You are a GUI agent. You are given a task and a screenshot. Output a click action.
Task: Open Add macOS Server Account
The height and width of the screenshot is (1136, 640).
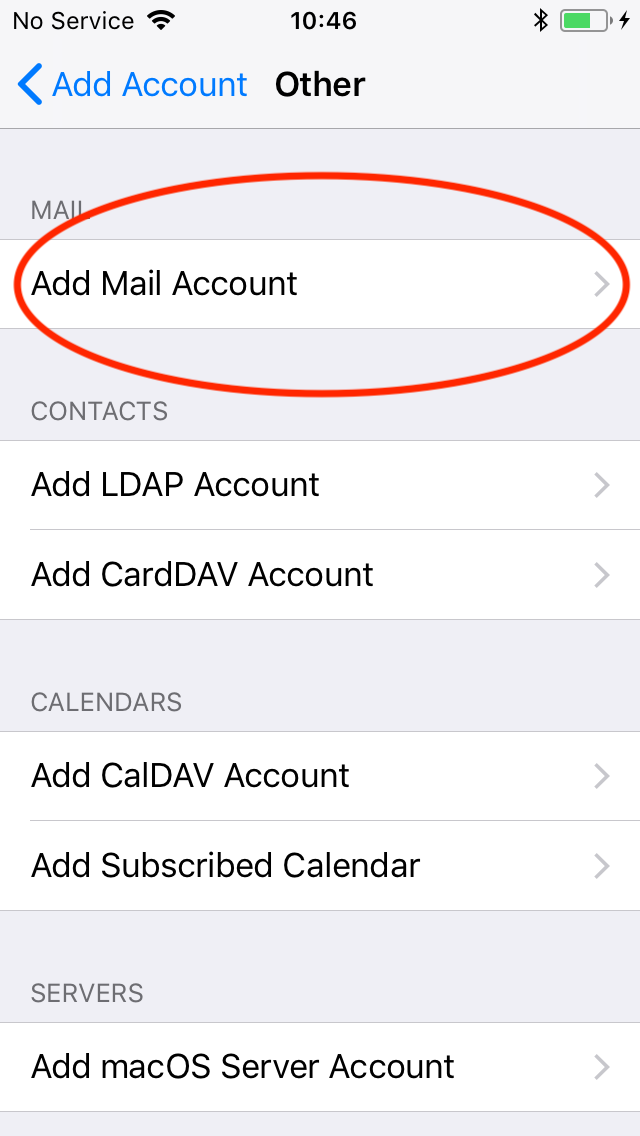(320, 1068)
